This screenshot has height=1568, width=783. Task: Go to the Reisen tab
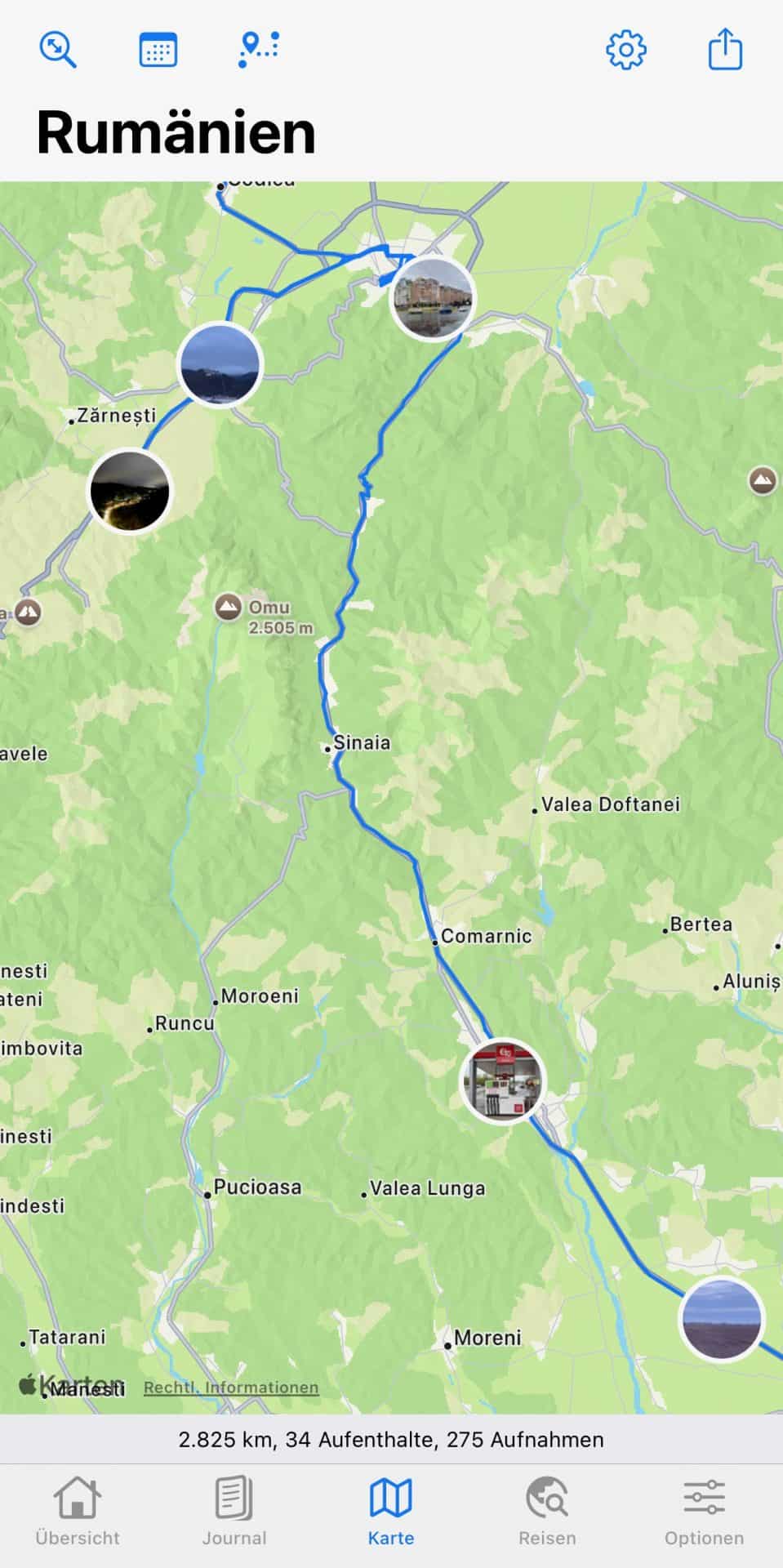click(547, 1511)
